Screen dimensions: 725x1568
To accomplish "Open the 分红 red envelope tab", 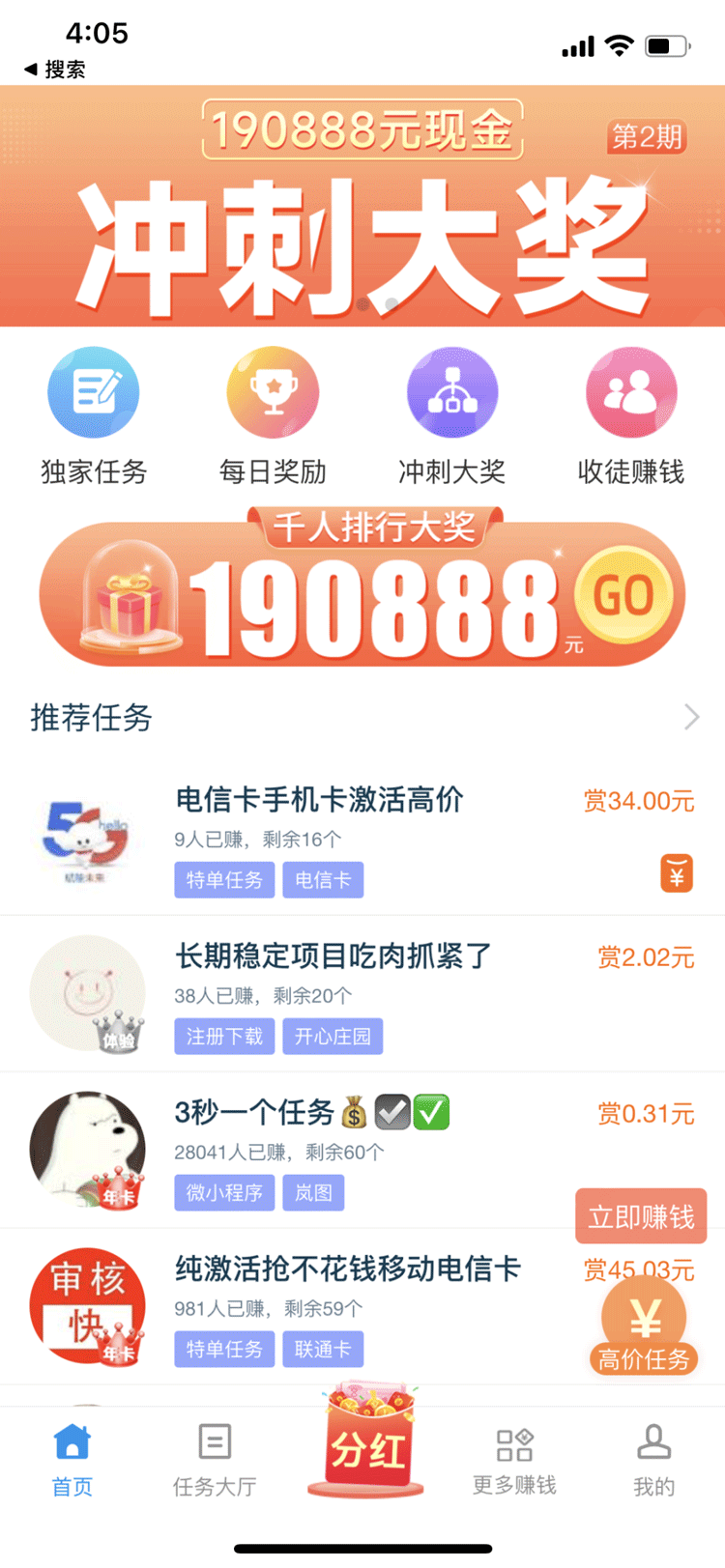I will [x=365, y=1444].
